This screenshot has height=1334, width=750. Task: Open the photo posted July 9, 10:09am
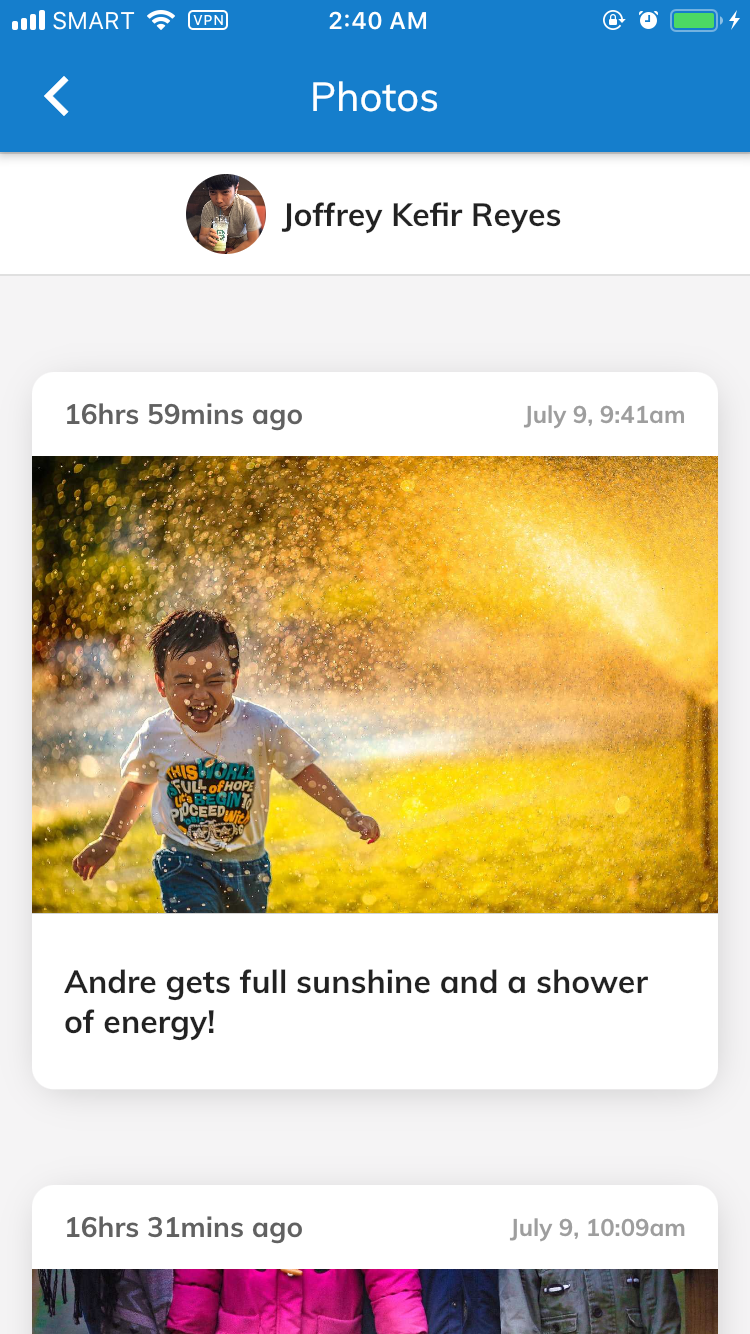(375, 1301)
